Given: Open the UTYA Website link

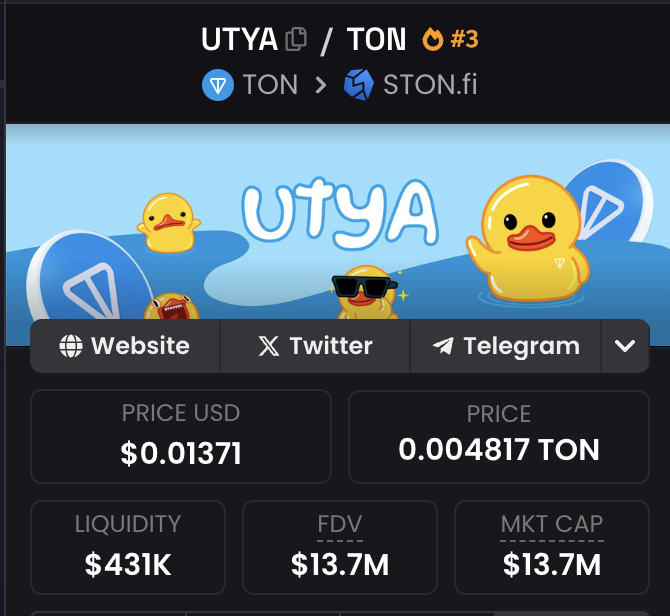Looking at the screenshot, I should [125, 346].
